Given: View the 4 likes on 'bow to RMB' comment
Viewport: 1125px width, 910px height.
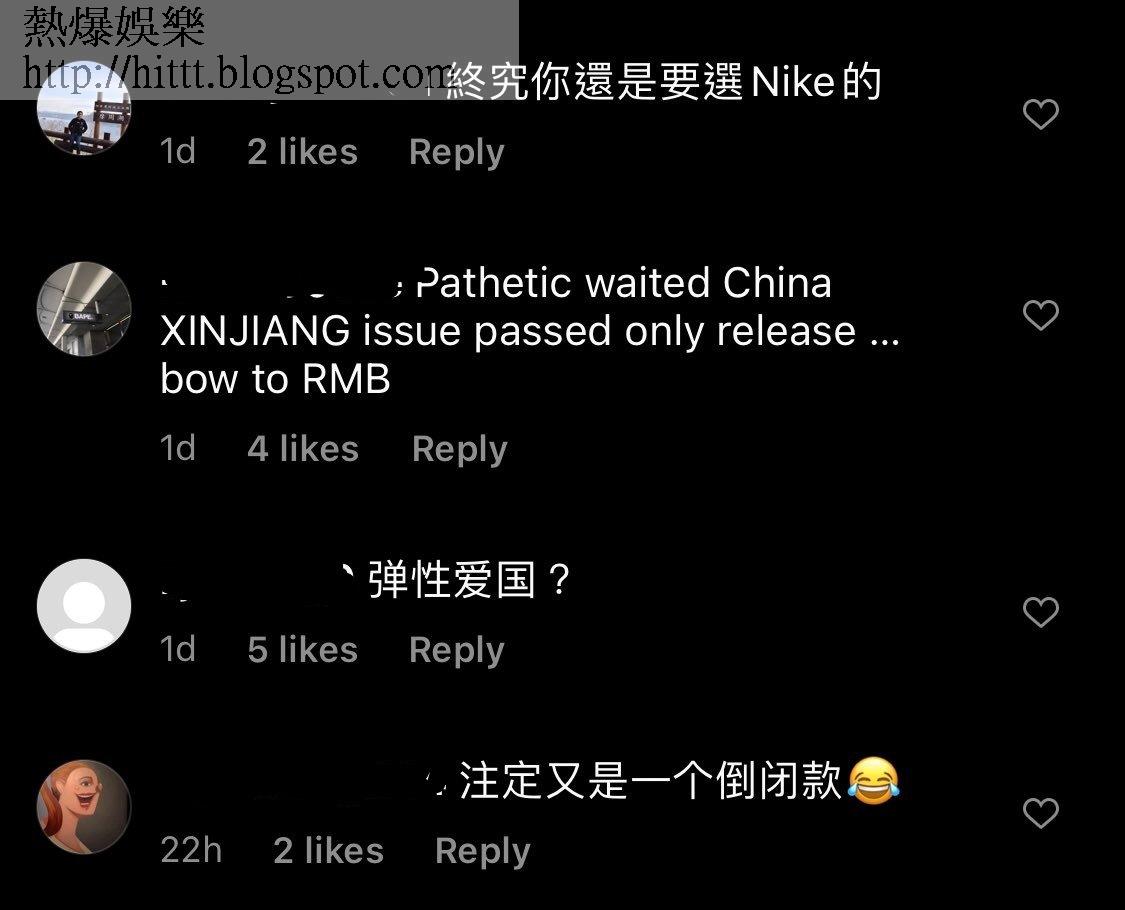Looking at the screenshot, I should pyautogui.click(x=302, y=449).
